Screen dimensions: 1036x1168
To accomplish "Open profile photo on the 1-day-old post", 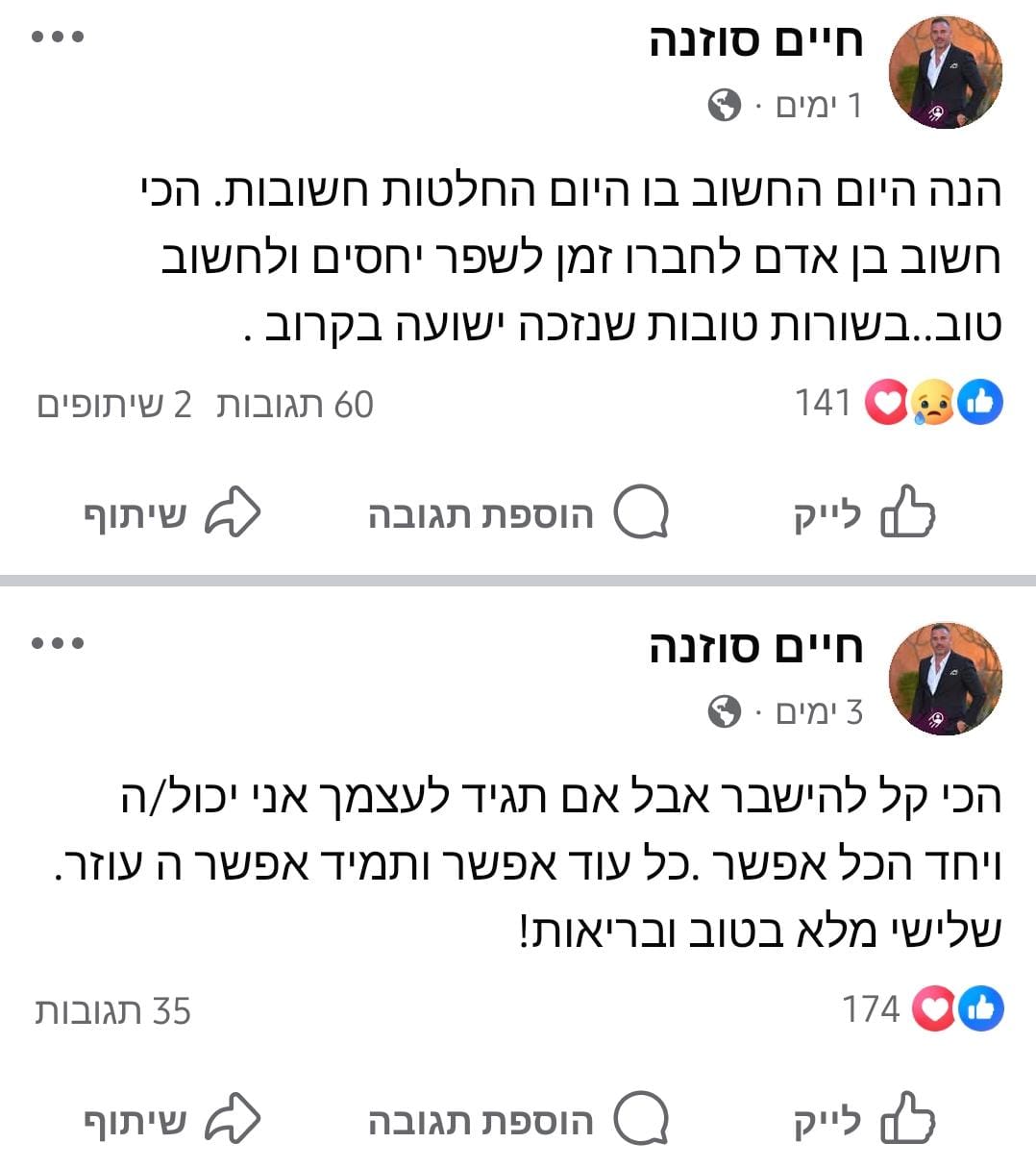I will click(946, 73).
